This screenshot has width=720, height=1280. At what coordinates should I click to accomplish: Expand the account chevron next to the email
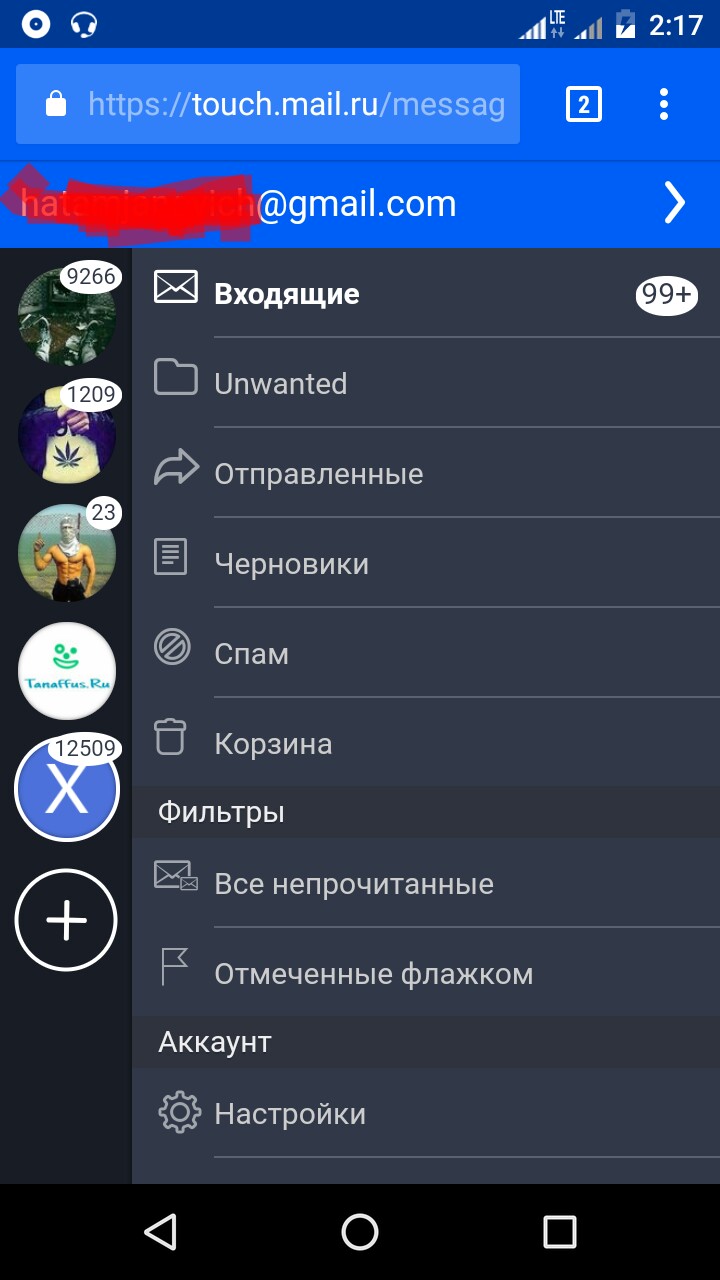coord(675,204)
